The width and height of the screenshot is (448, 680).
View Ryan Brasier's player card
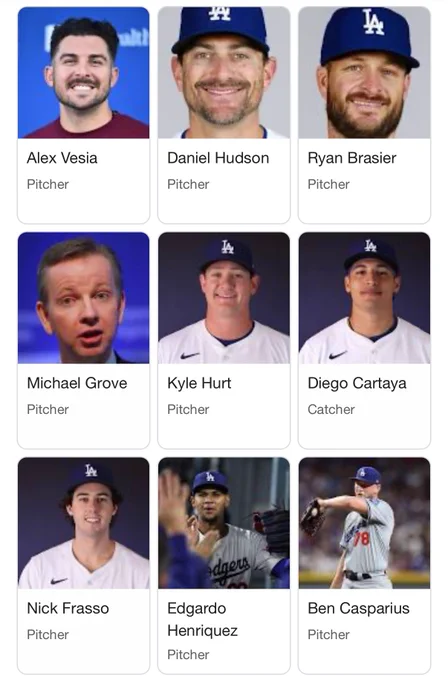364,115
